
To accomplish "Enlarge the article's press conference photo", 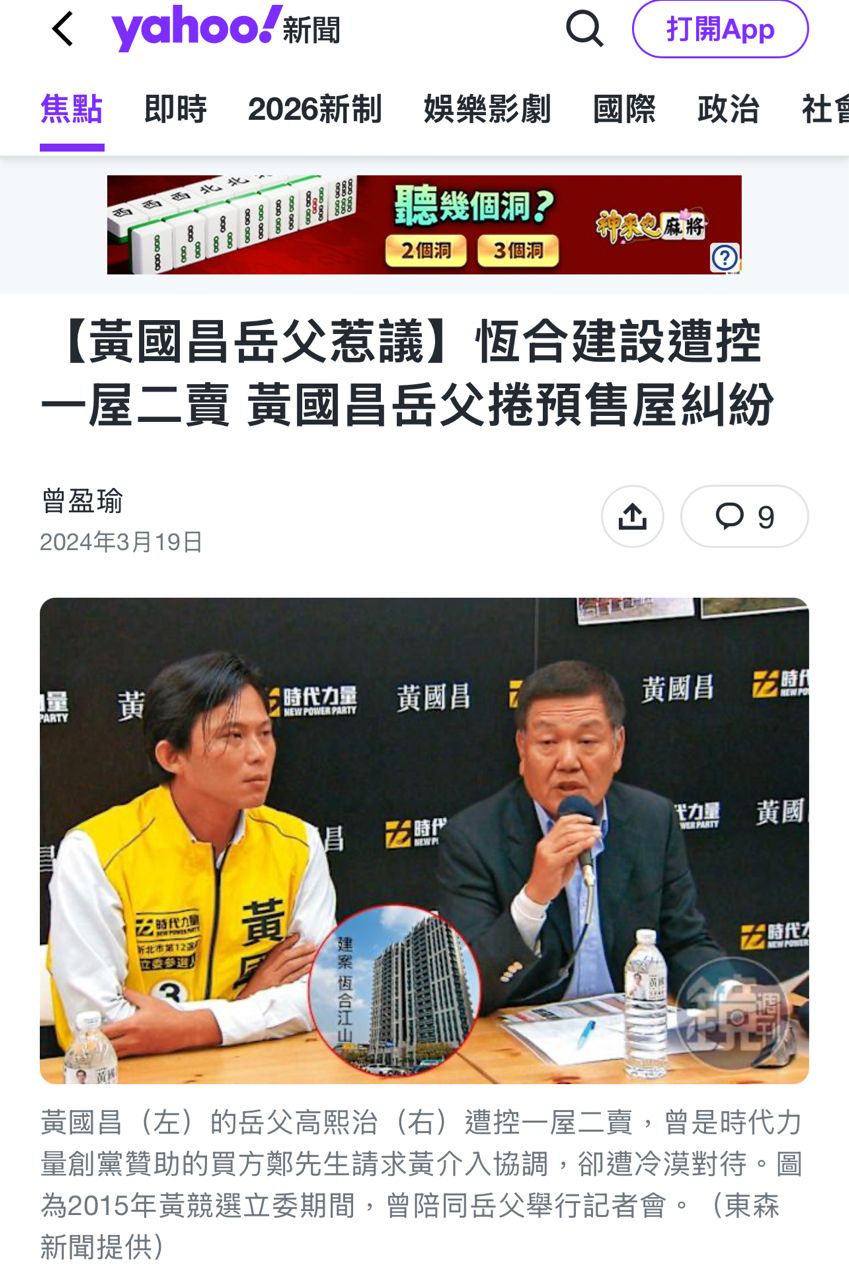I will pos(424,840).
